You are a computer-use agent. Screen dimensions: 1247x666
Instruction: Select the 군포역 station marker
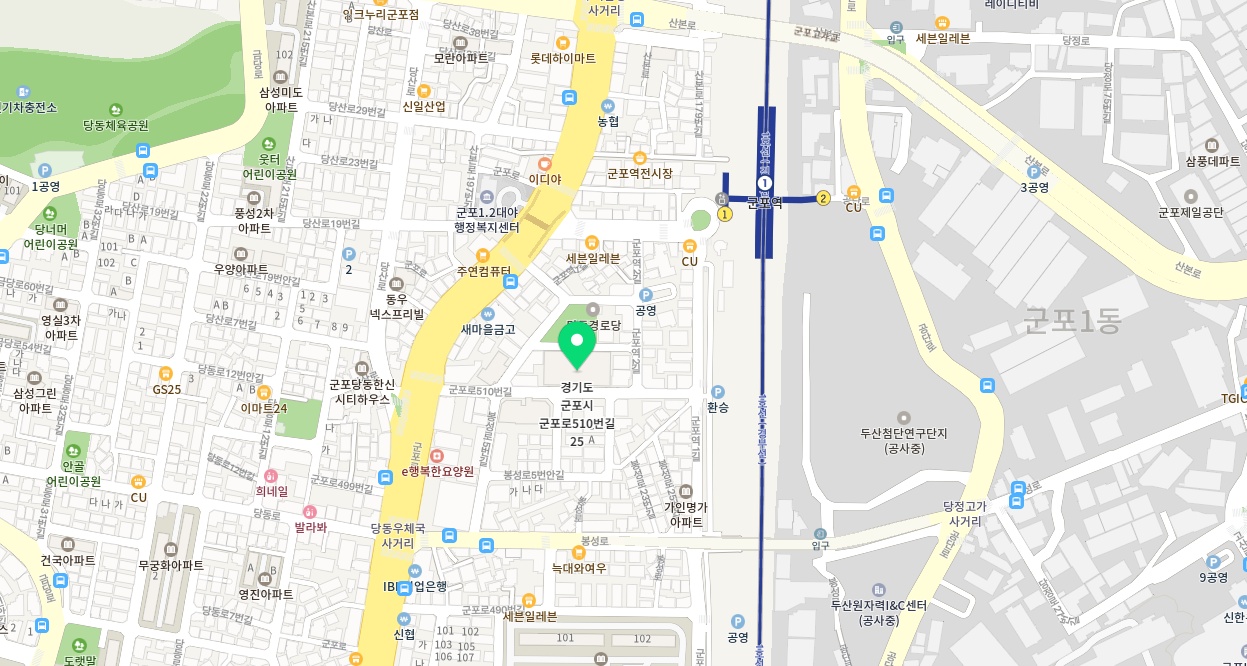765,184
